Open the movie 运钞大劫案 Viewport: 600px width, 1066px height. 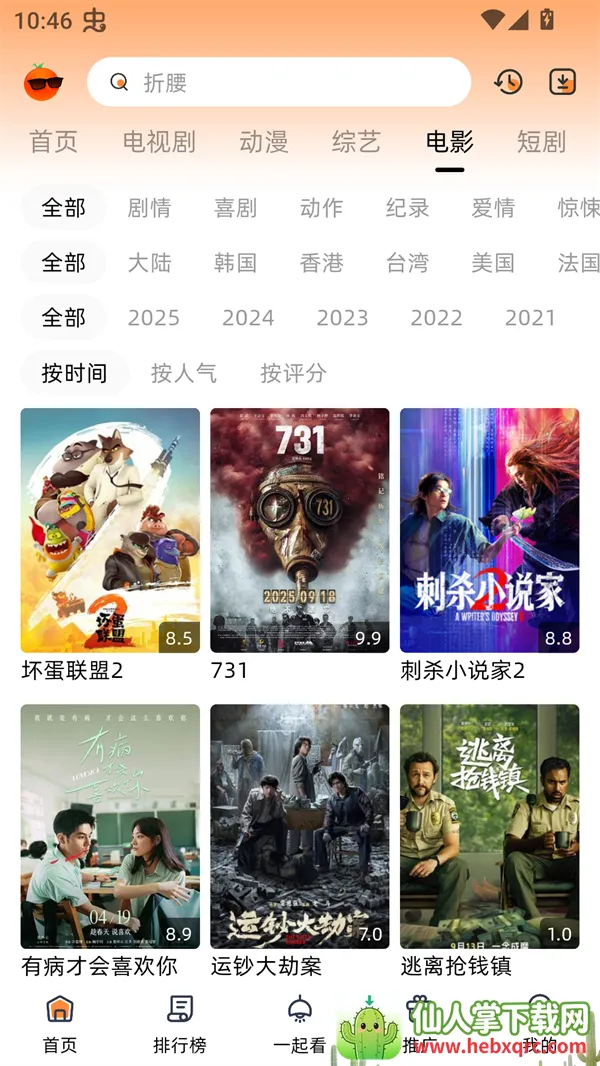(x=299, y=826)
